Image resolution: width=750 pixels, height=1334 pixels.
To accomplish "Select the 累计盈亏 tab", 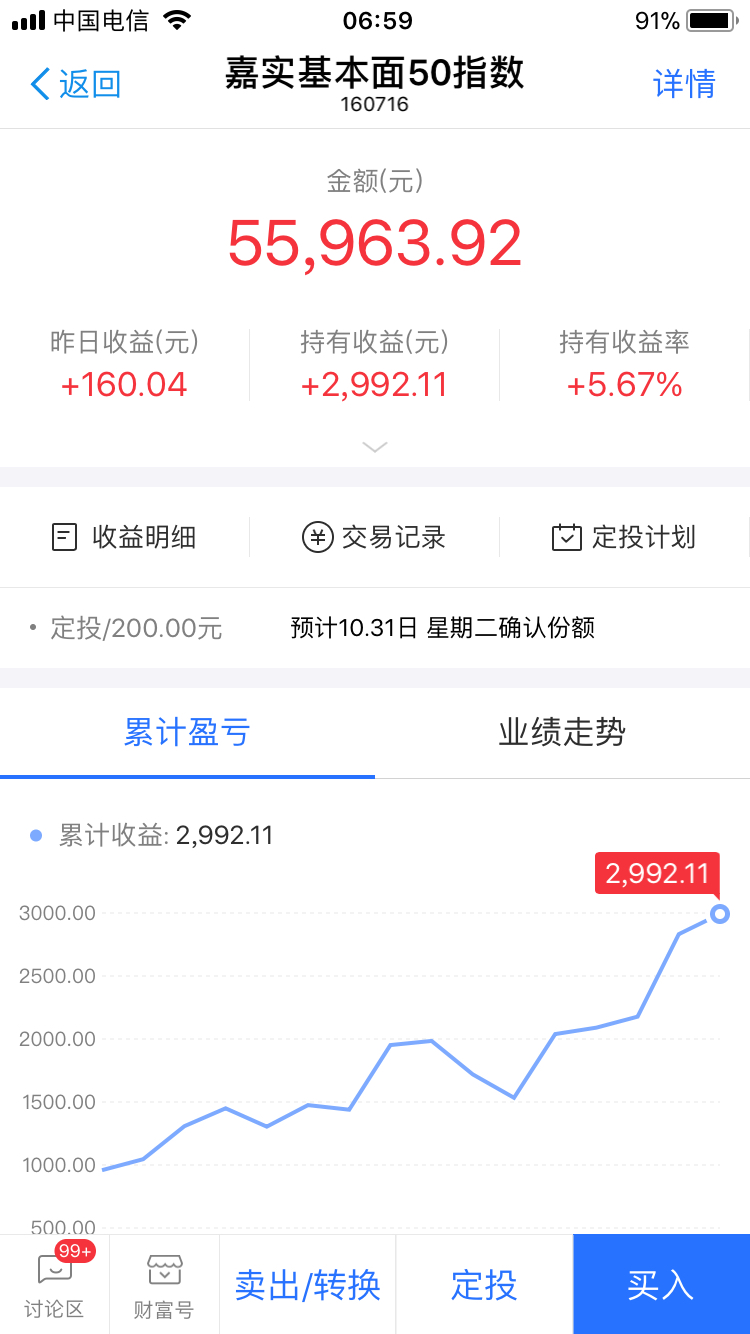I will [x=187, y=733].
